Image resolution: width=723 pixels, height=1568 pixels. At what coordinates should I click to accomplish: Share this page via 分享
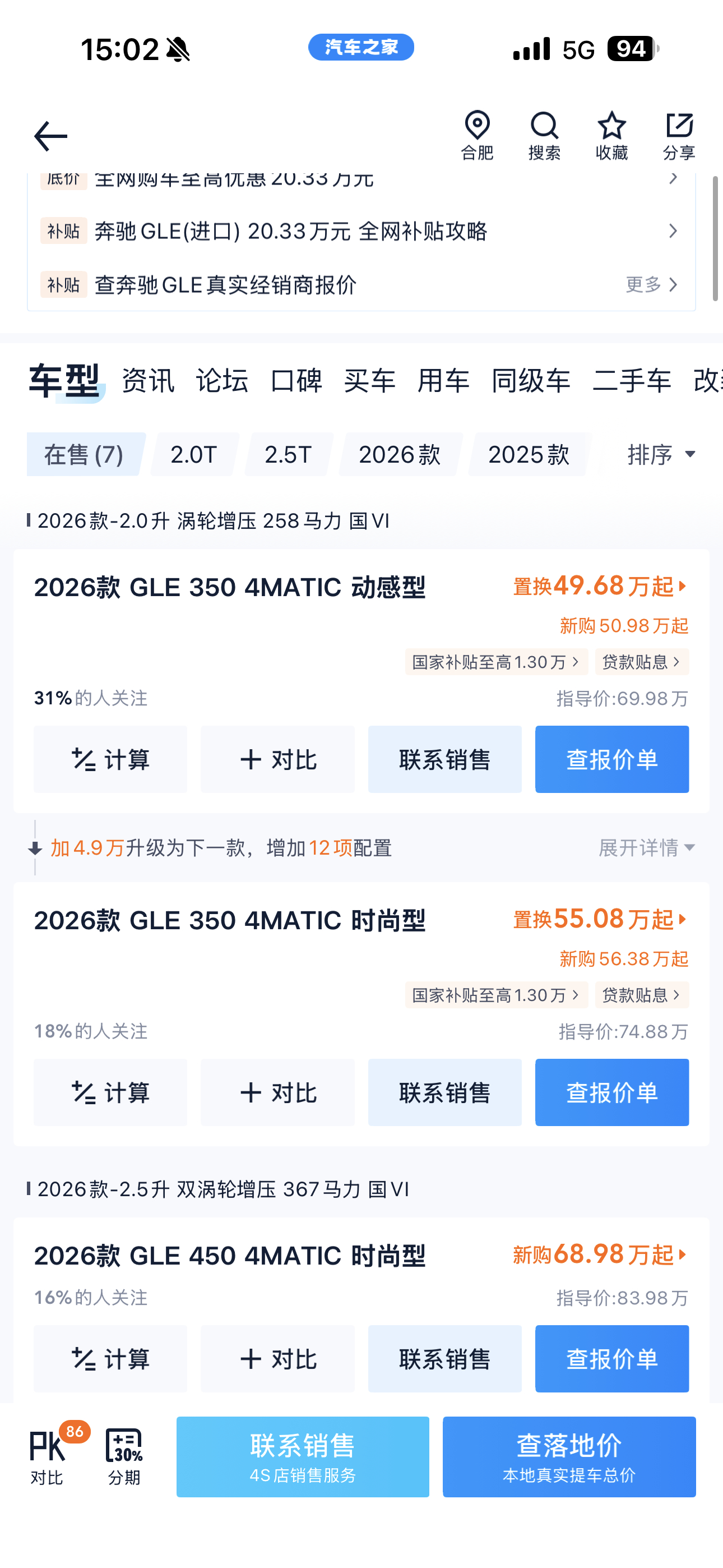point(679,136)
